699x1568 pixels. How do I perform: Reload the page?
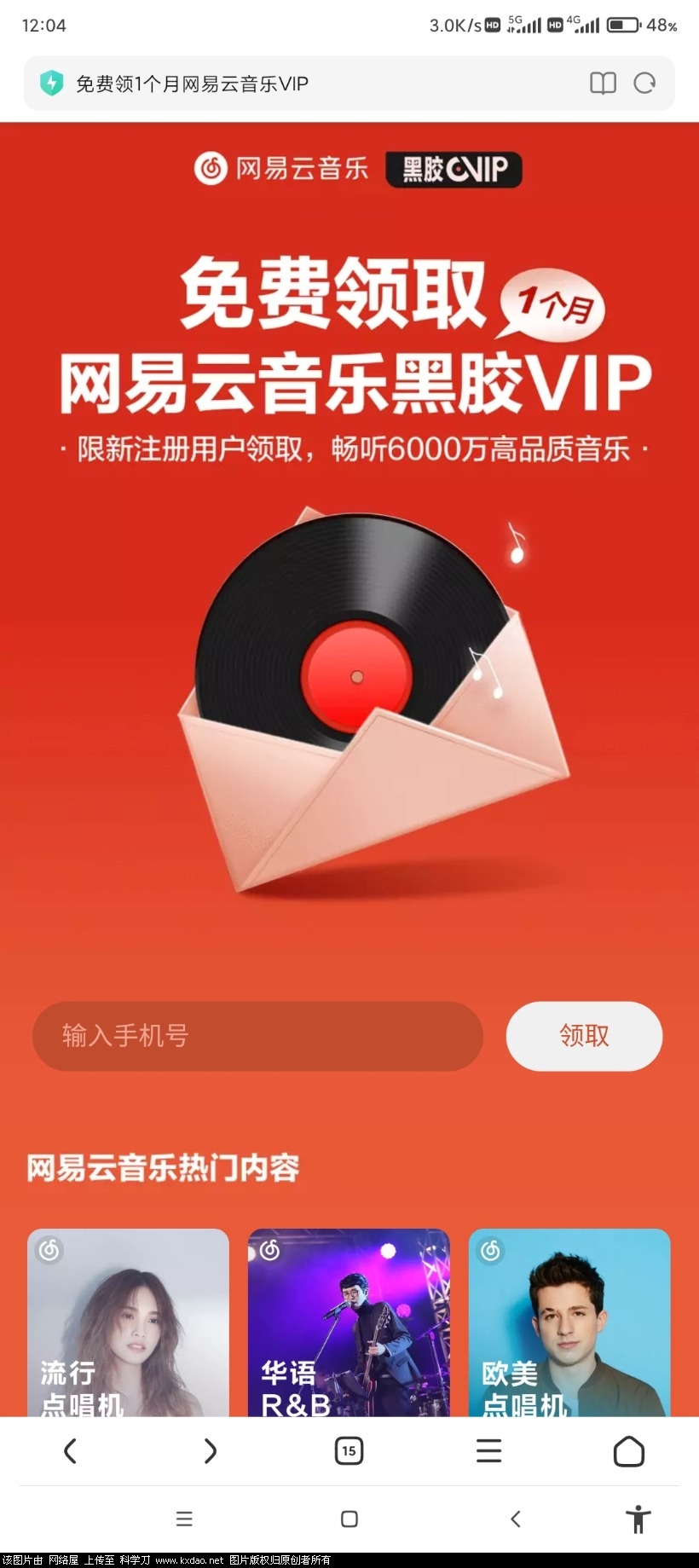tap(644, 84)
